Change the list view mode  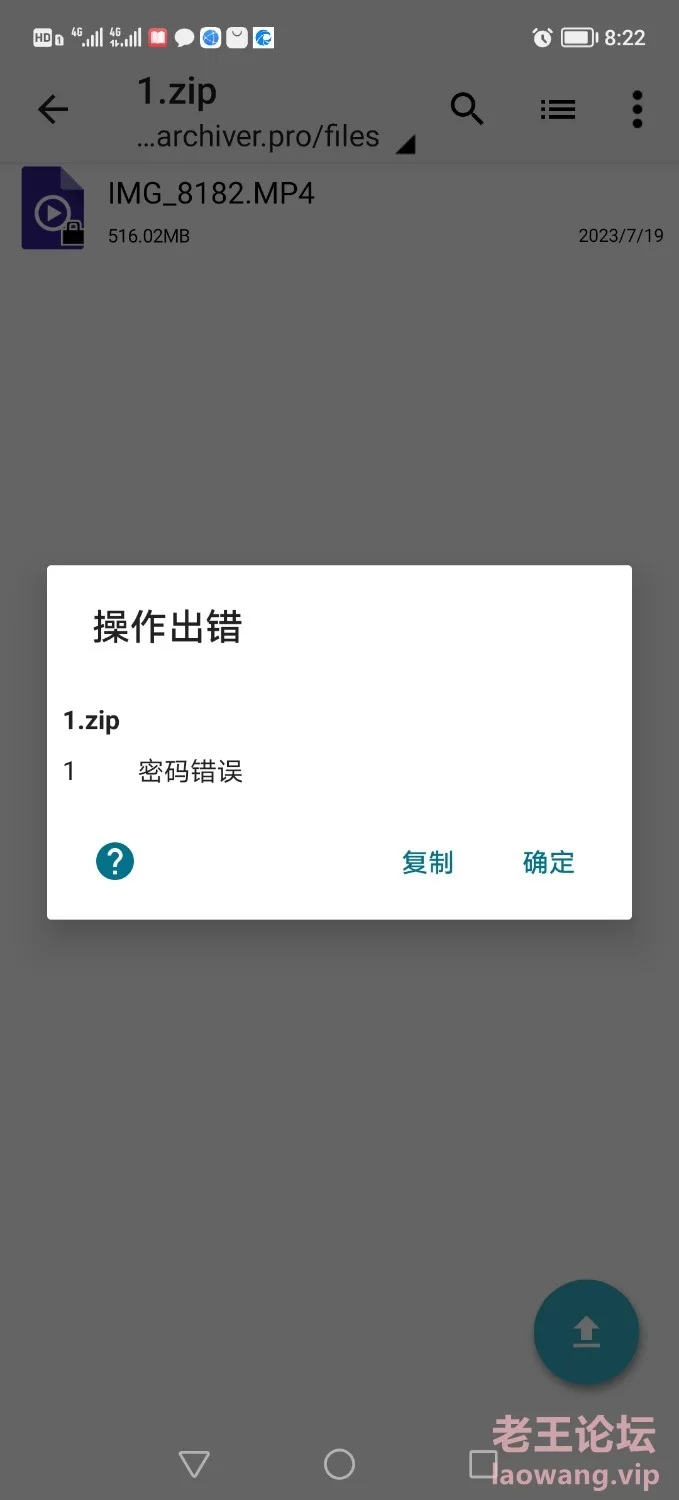tap(558, 109)
